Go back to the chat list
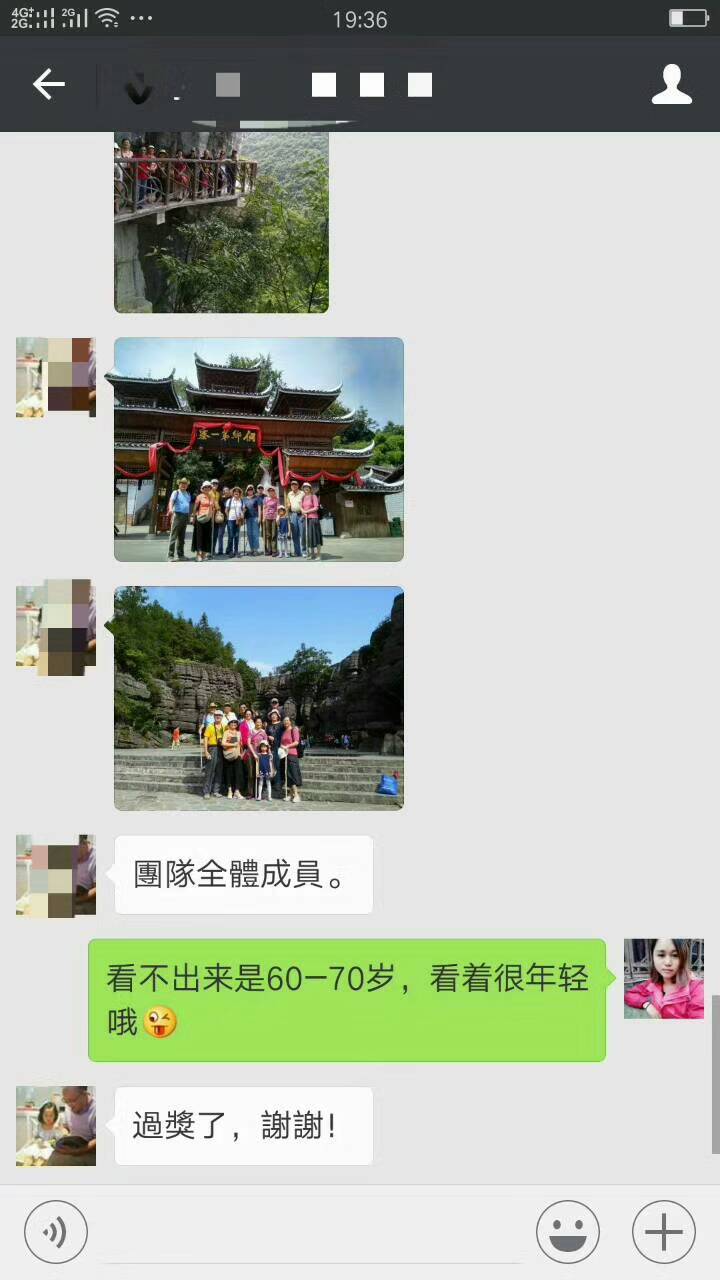This screenshot has height=1280, width=720. tap(48, 85)
